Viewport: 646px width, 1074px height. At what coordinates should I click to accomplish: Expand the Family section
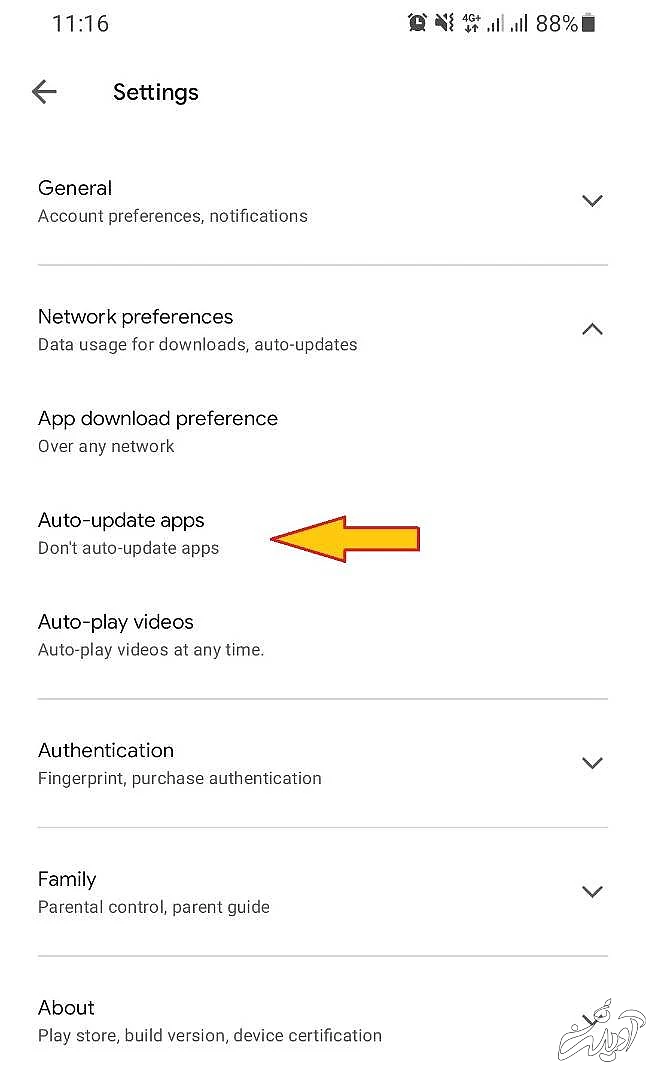(592, 892)
